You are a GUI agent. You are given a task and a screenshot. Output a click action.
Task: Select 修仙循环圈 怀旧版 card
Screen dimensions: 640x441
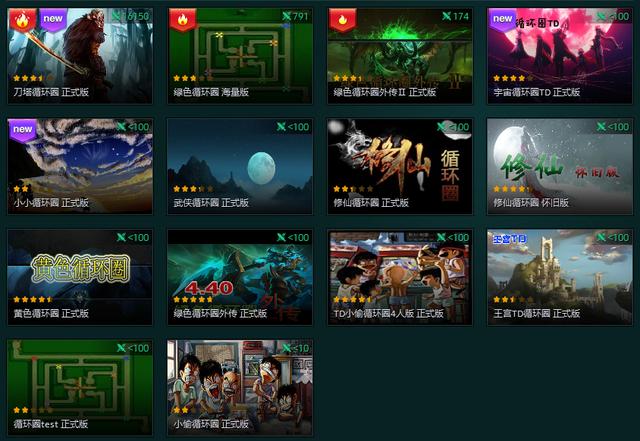(x=560, y=163)
